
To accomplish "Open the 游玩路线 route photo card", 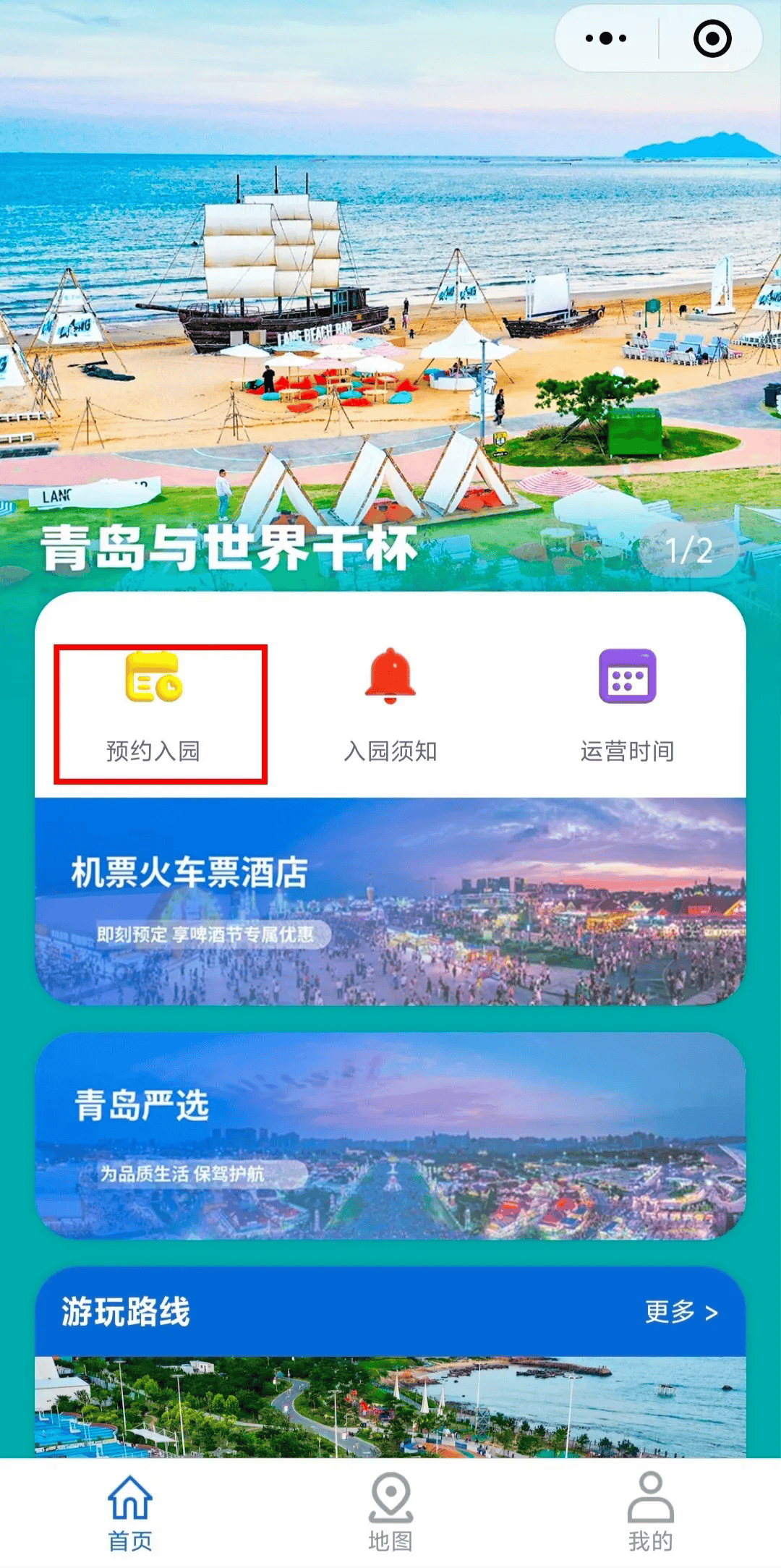I will coord(390,1407).
